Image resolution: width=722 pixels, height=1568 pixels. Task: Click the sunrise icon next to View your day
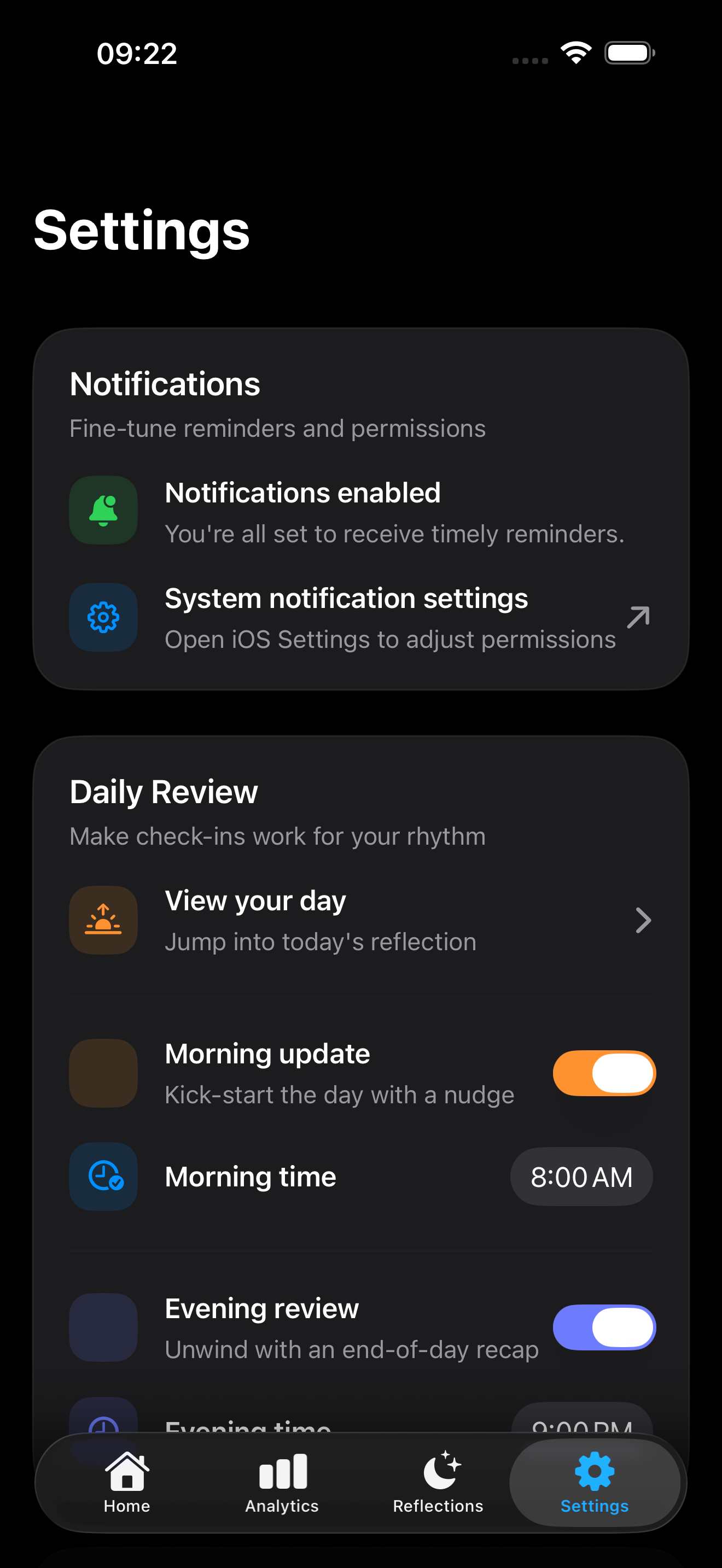[103, 920]
